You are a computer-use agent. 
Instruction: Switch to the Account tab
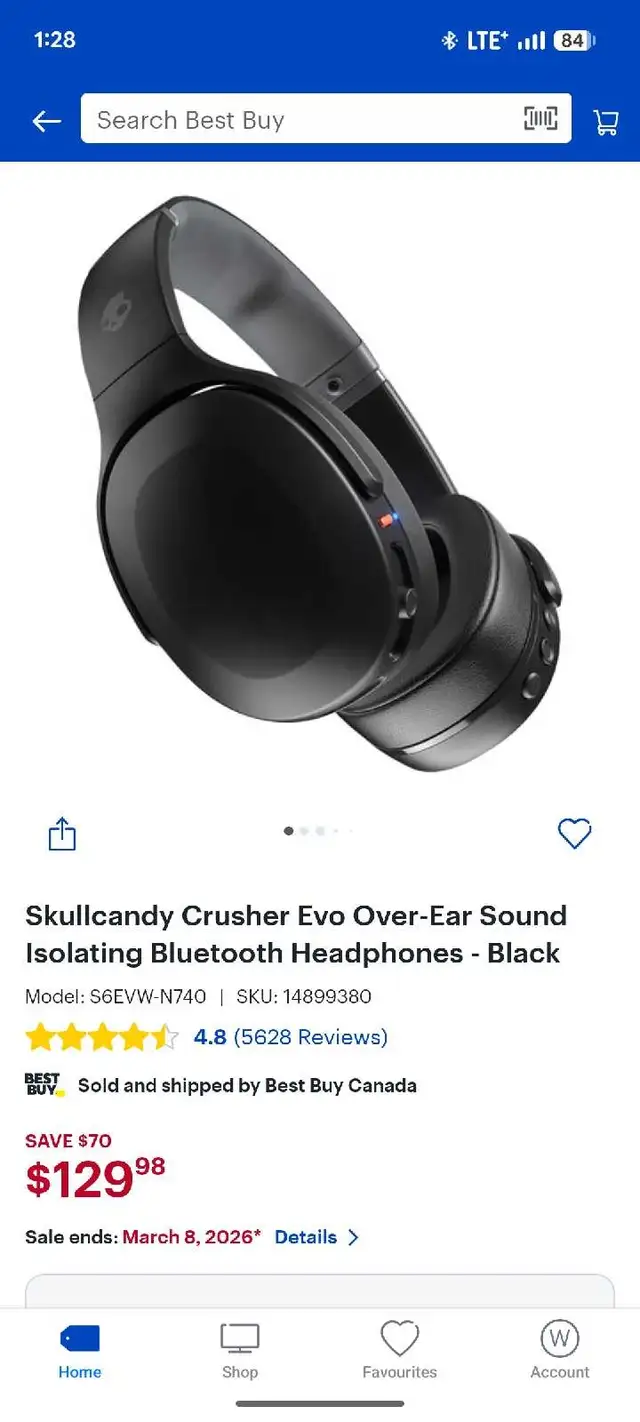tap(560, 1349)
